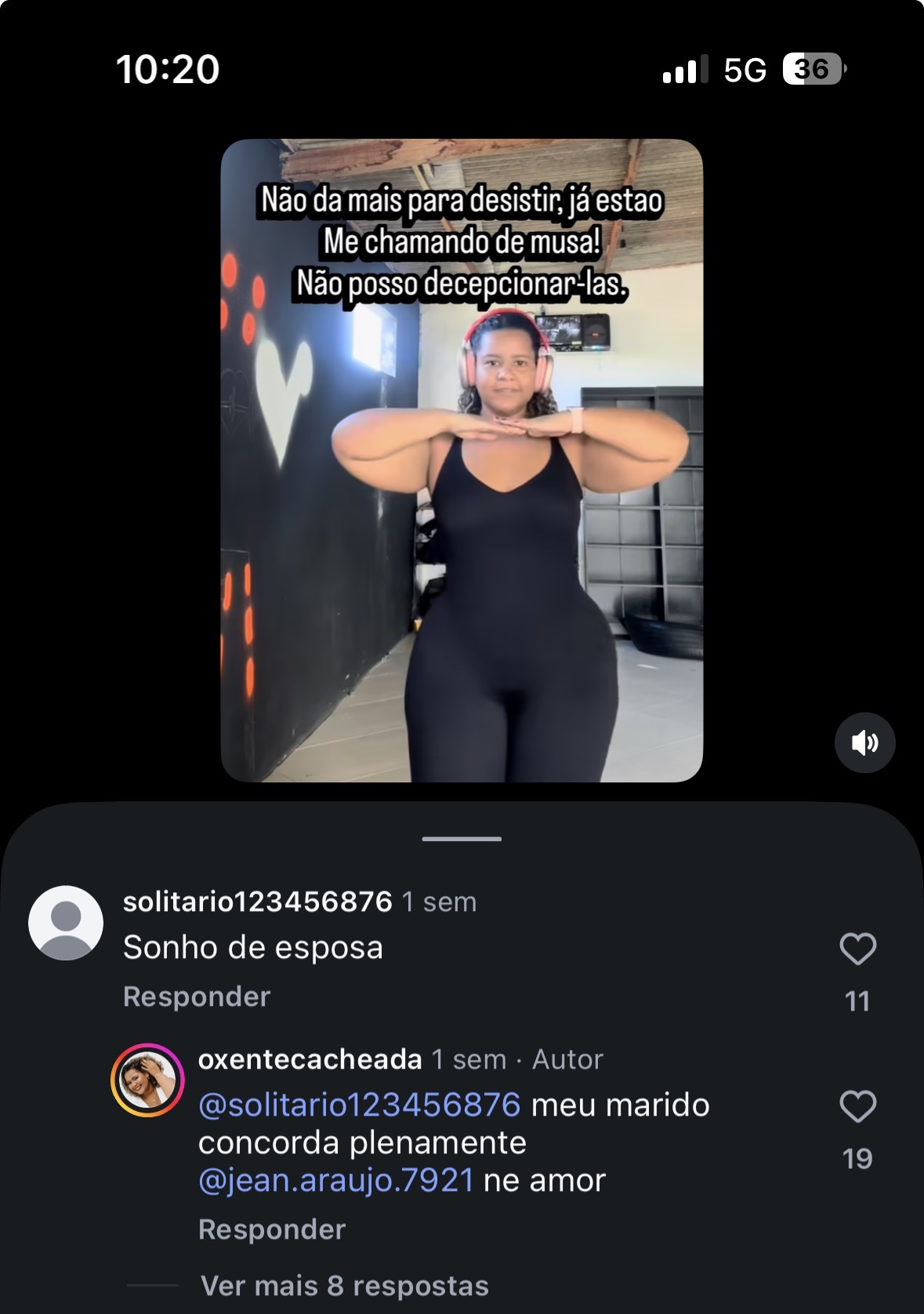Open oxentecacheada username in the reply

(x=310, y=1059)
